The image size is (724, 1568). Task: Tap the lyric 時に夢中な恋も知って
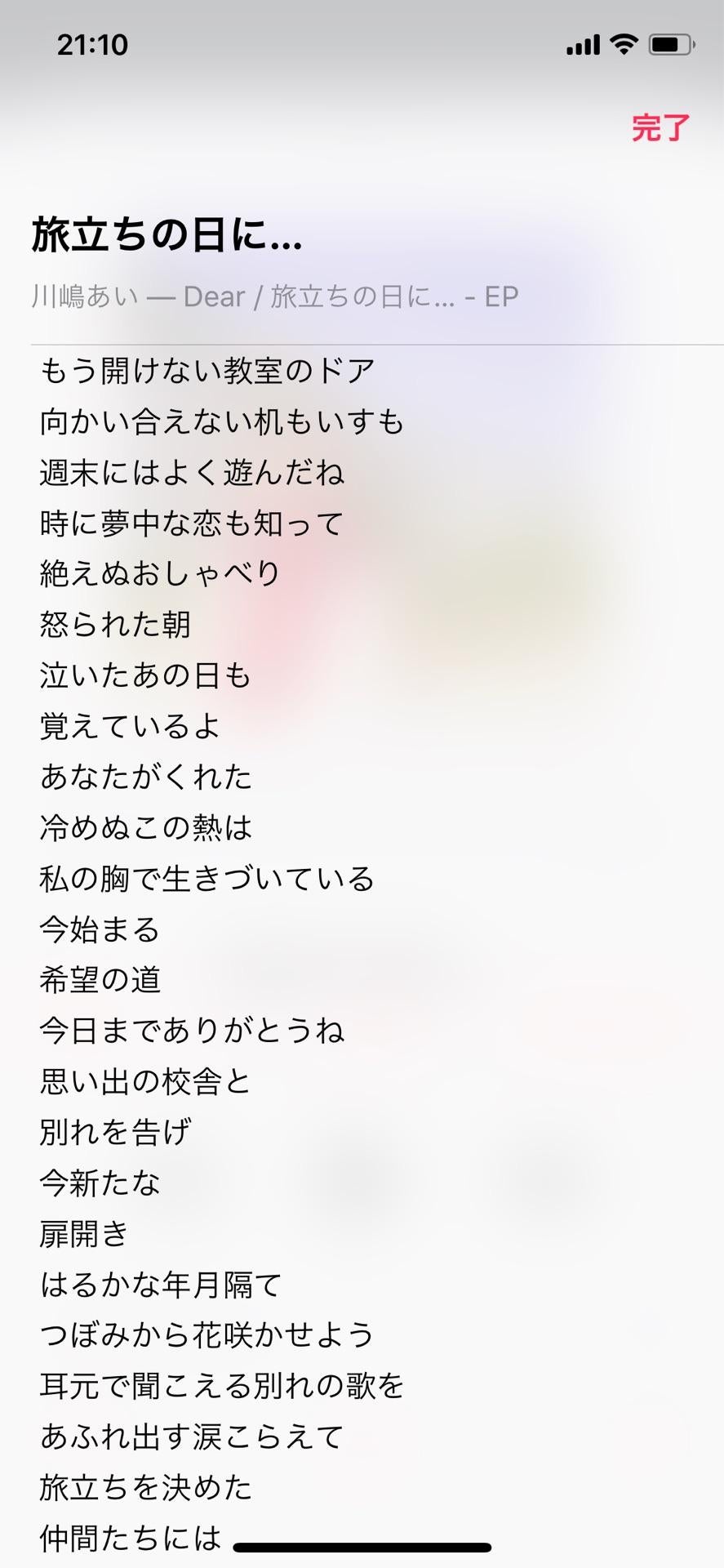coord(192,524)
